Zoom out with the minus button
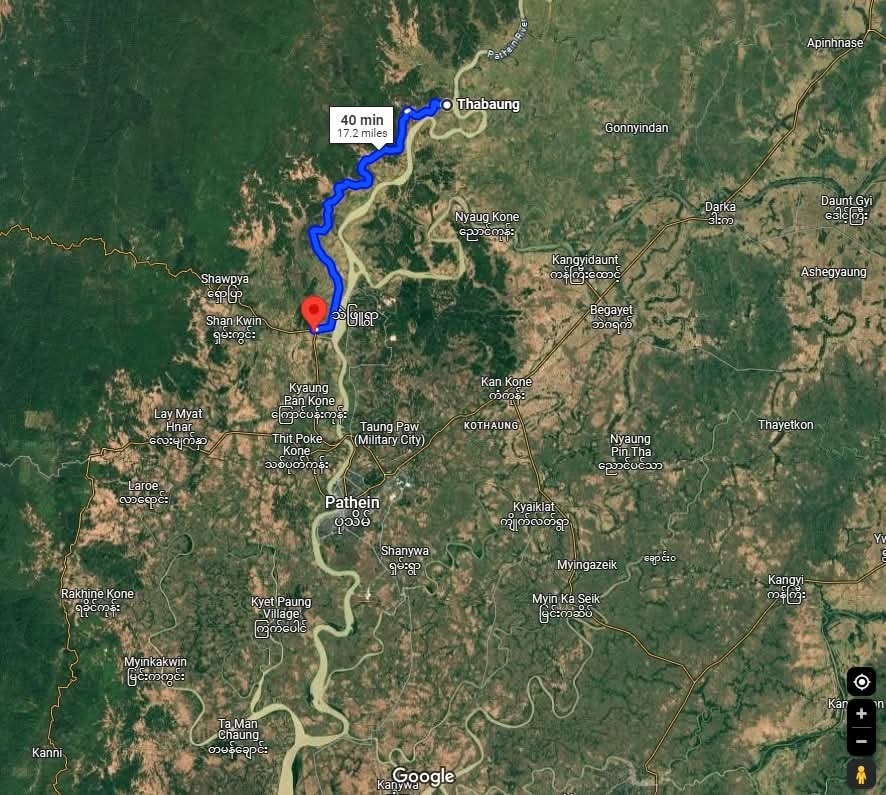886x795 pixels. pos(861,742)
